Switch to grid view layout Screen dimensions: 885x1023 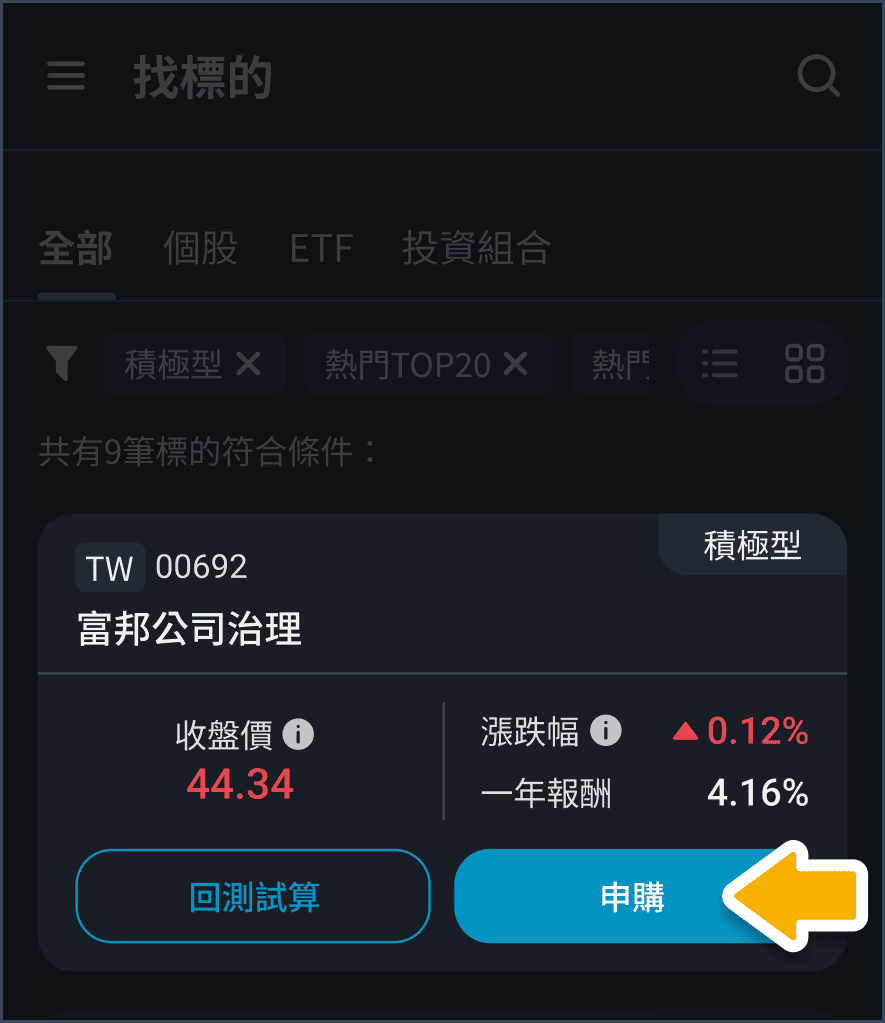pos(804,364)
